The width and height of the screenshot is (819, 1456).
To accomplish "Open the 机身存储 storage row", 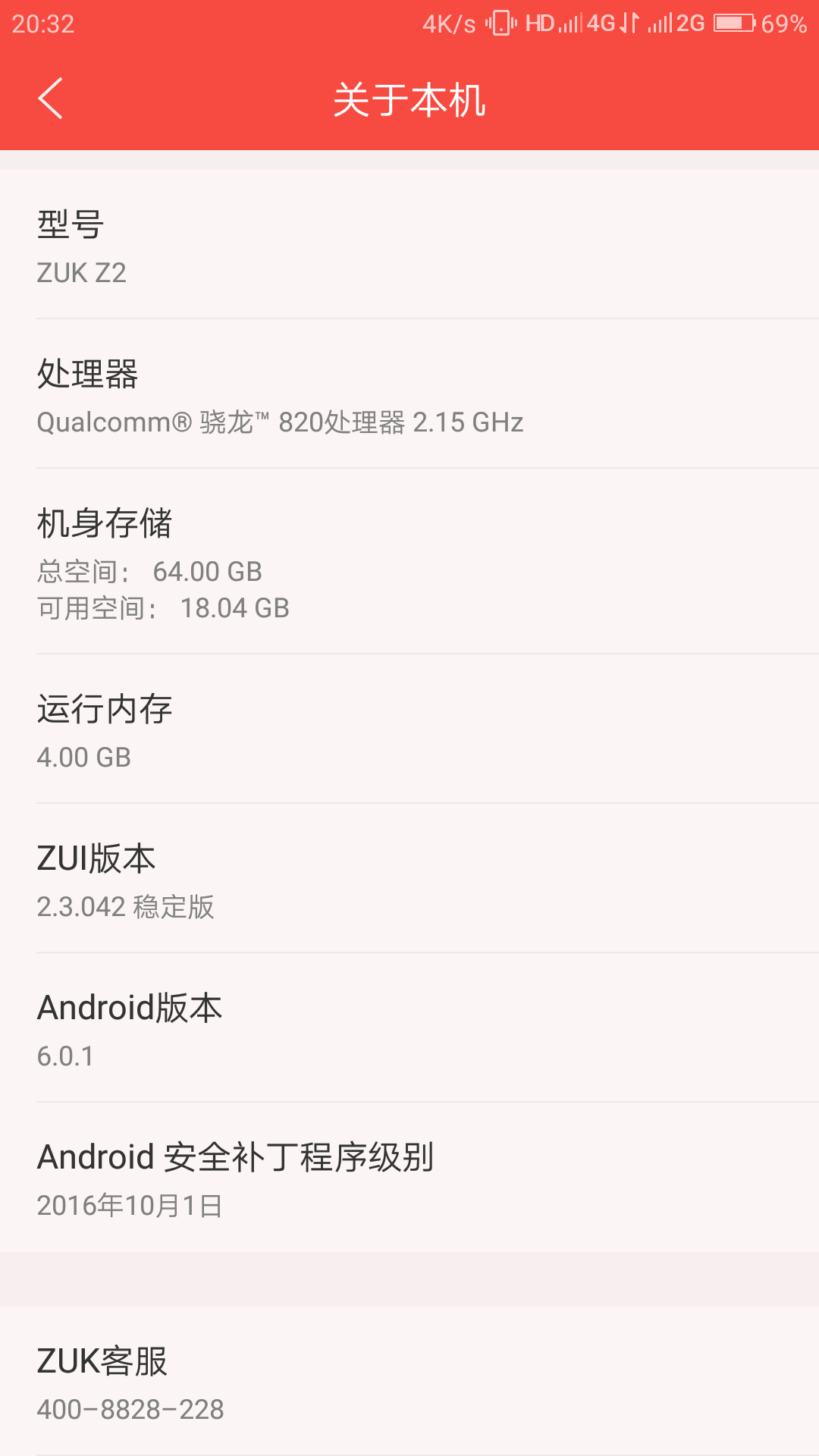I will pyautogui.click(x=409, y=561).
